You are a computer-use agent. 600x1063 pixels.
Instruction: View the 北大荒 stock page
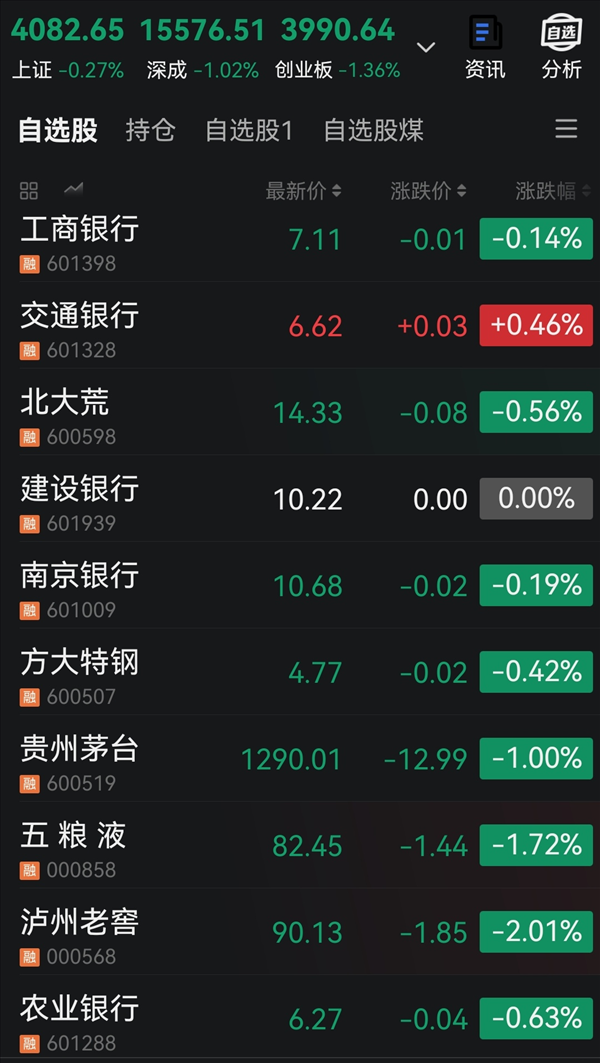300,412
